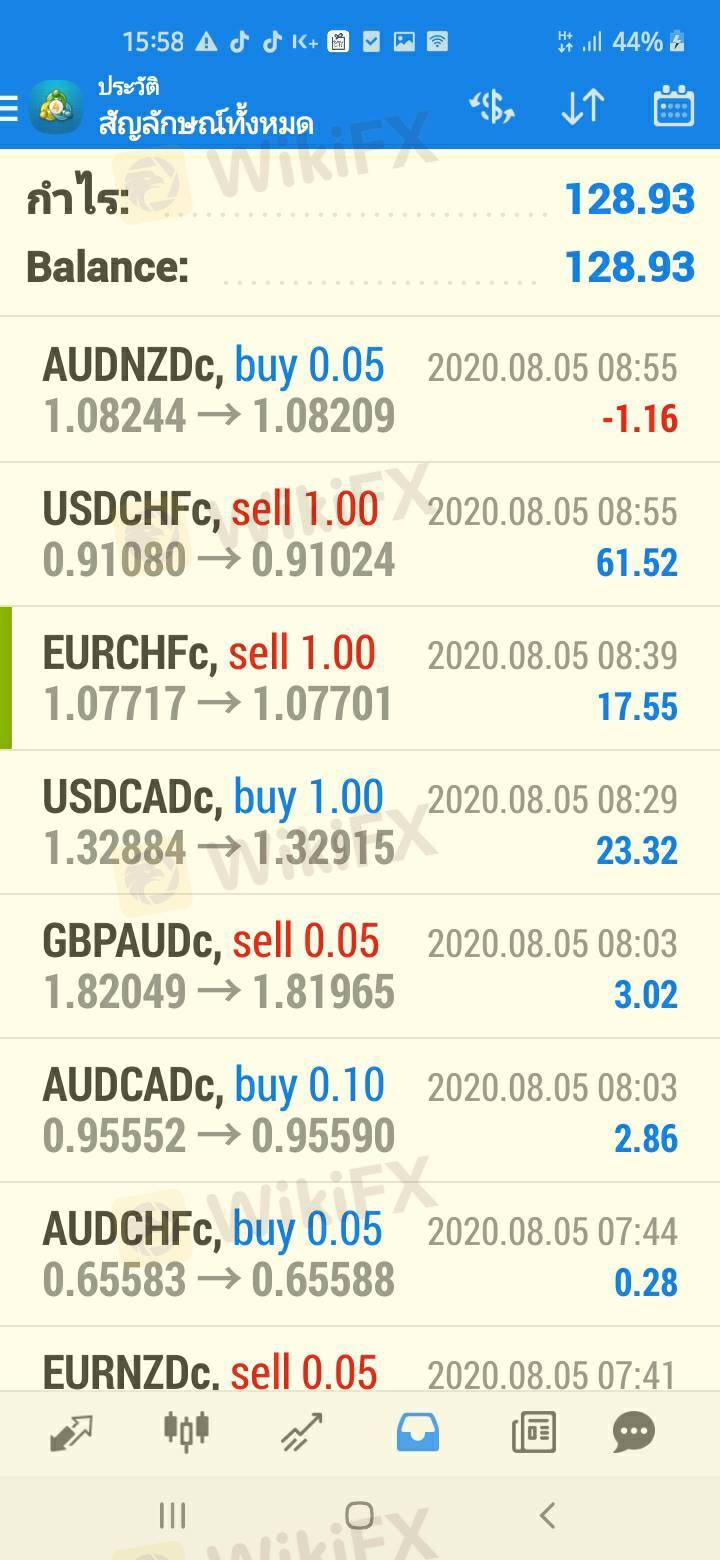Open the symbol filter currency icon
This screenshot has width=720, height=1560.
[x=492, y=107]
